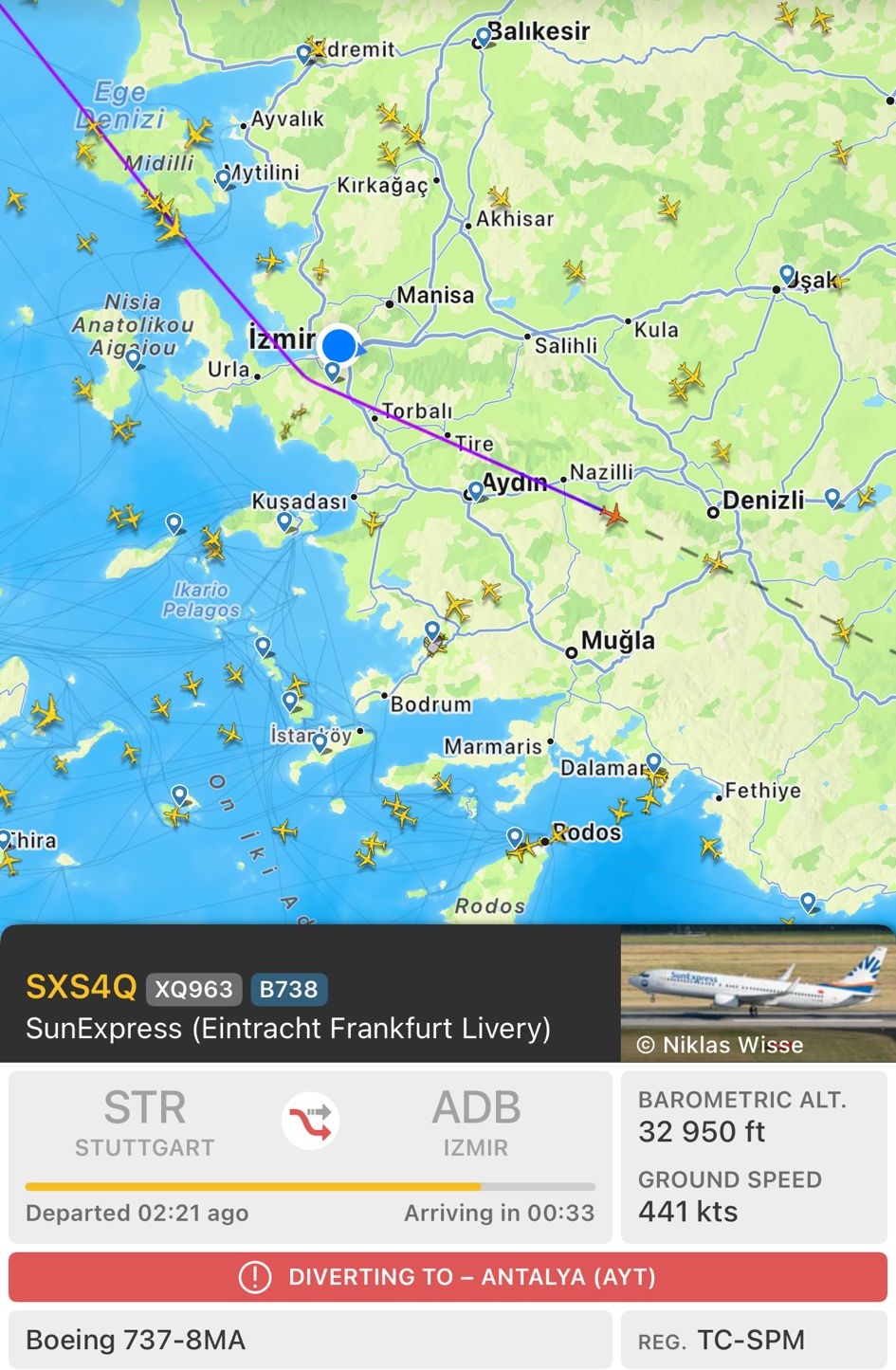Open the Boeing 737-8MA aircraft details
This screenshot has height=1370, width=896.
(x=310, y=1340)
